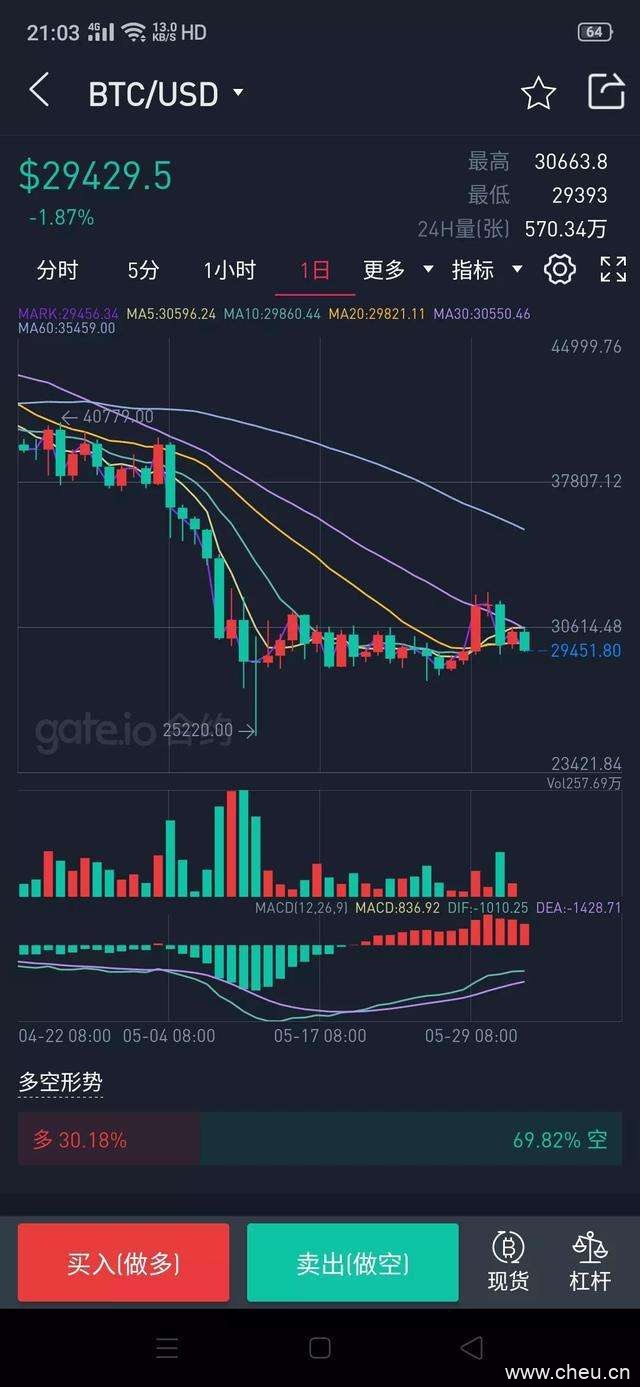The height and width of the screenshot is (1387, 640).
Task: Go to the system home screen
Action: click(x=320, y=1348)
